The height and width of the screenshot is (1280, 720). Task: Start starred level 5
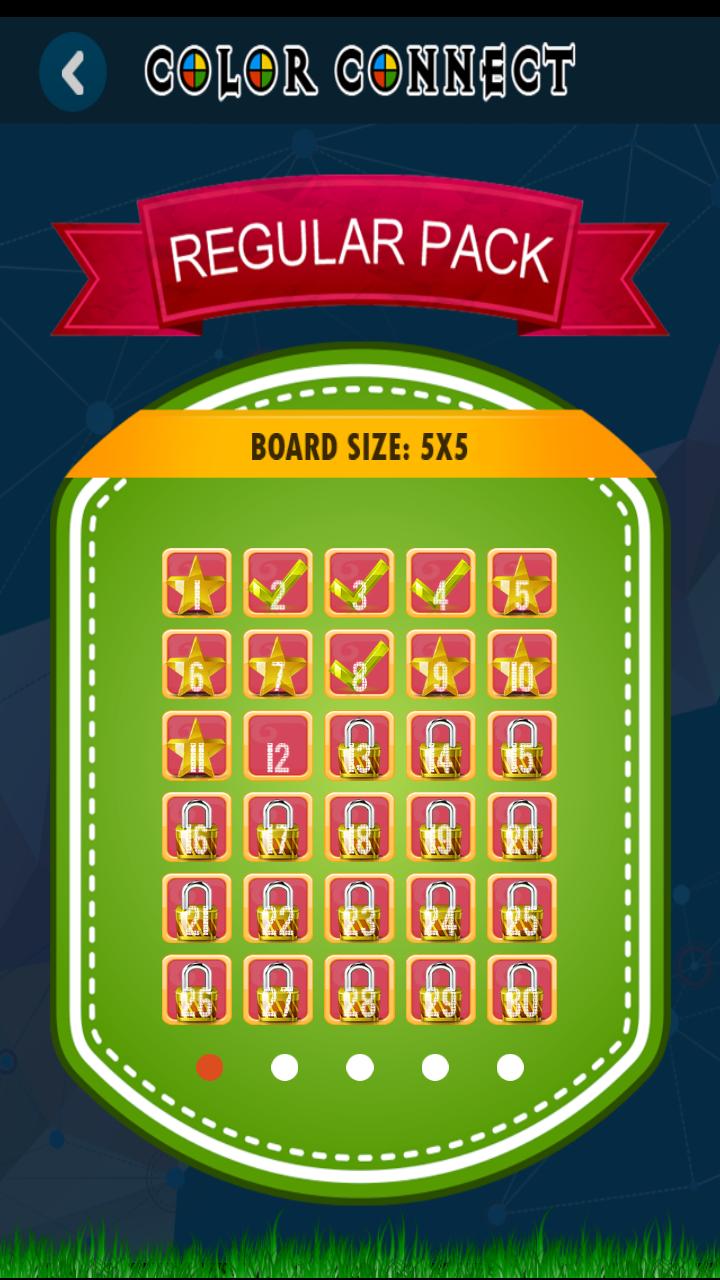tap(521, 582)
